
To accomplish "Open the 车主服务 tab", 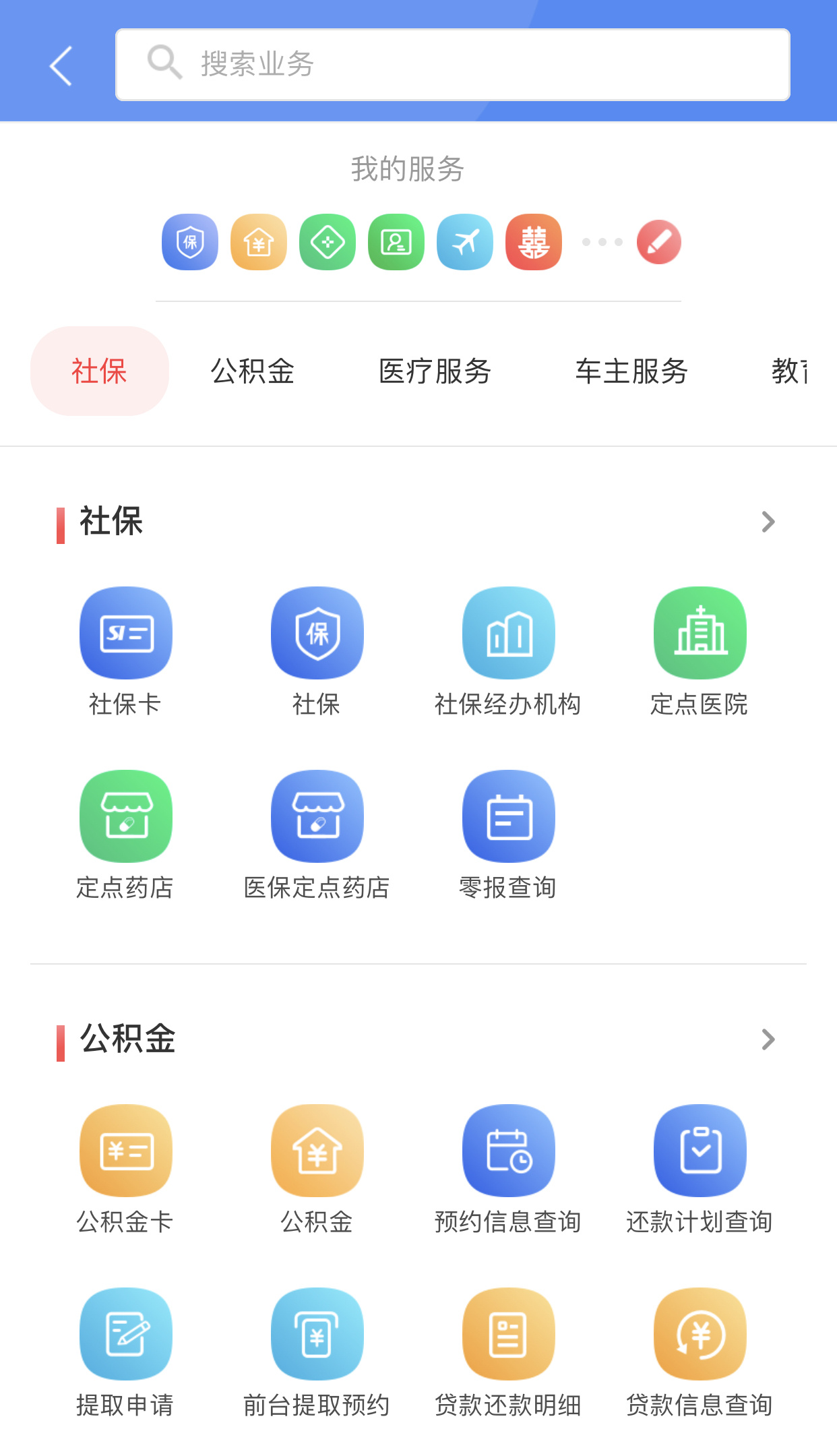I will pyautogui.click(x=631, y=371).
